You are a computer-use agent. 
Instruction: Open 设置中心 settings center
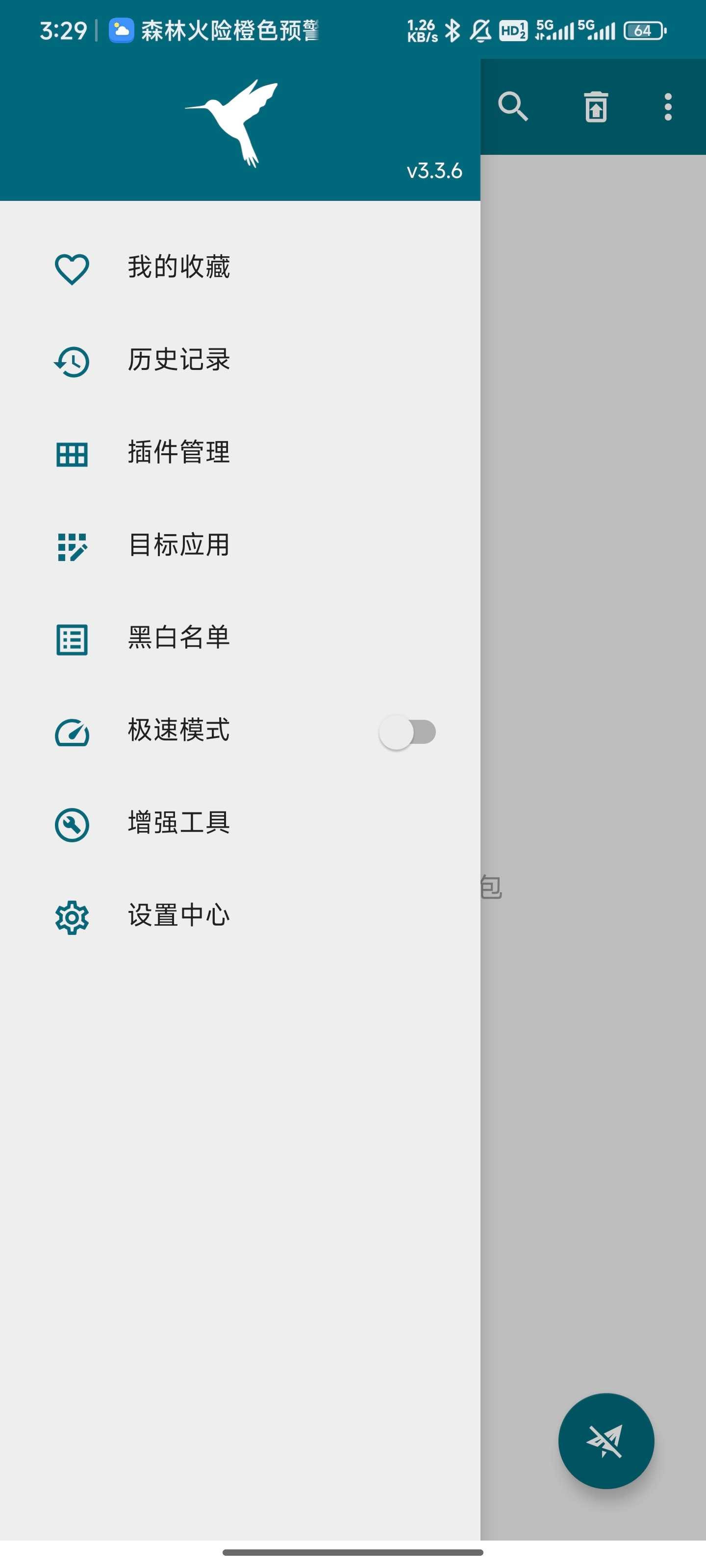(x=240, y=915)
